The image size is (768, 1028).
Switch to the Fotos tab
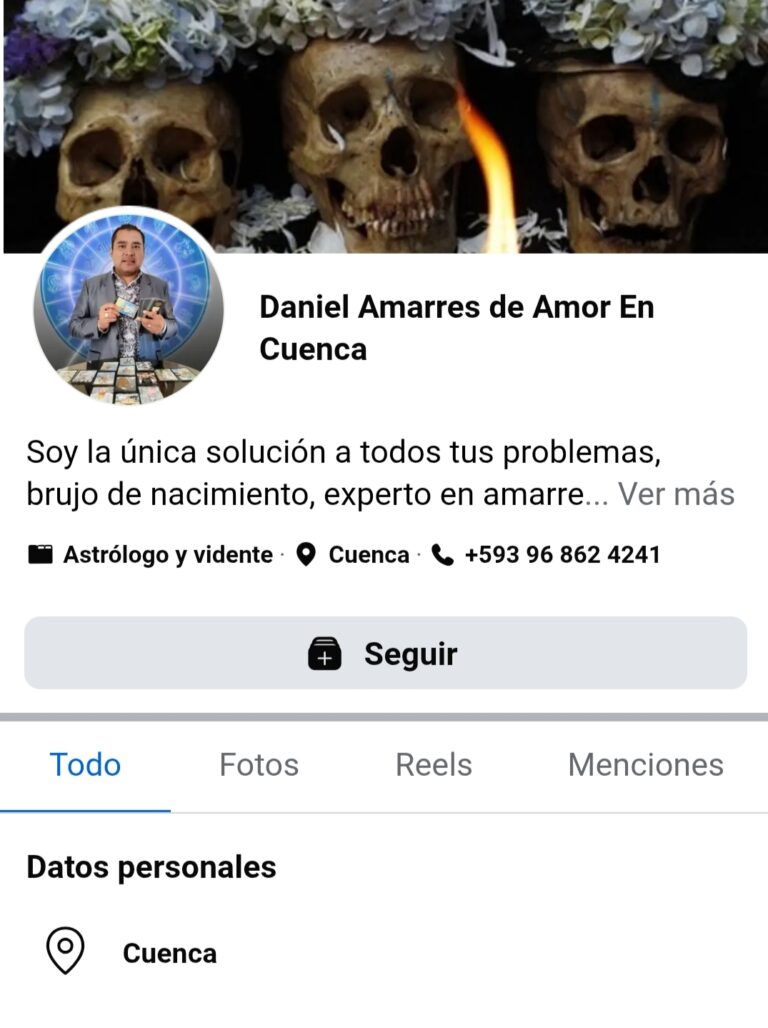point(259,765)
